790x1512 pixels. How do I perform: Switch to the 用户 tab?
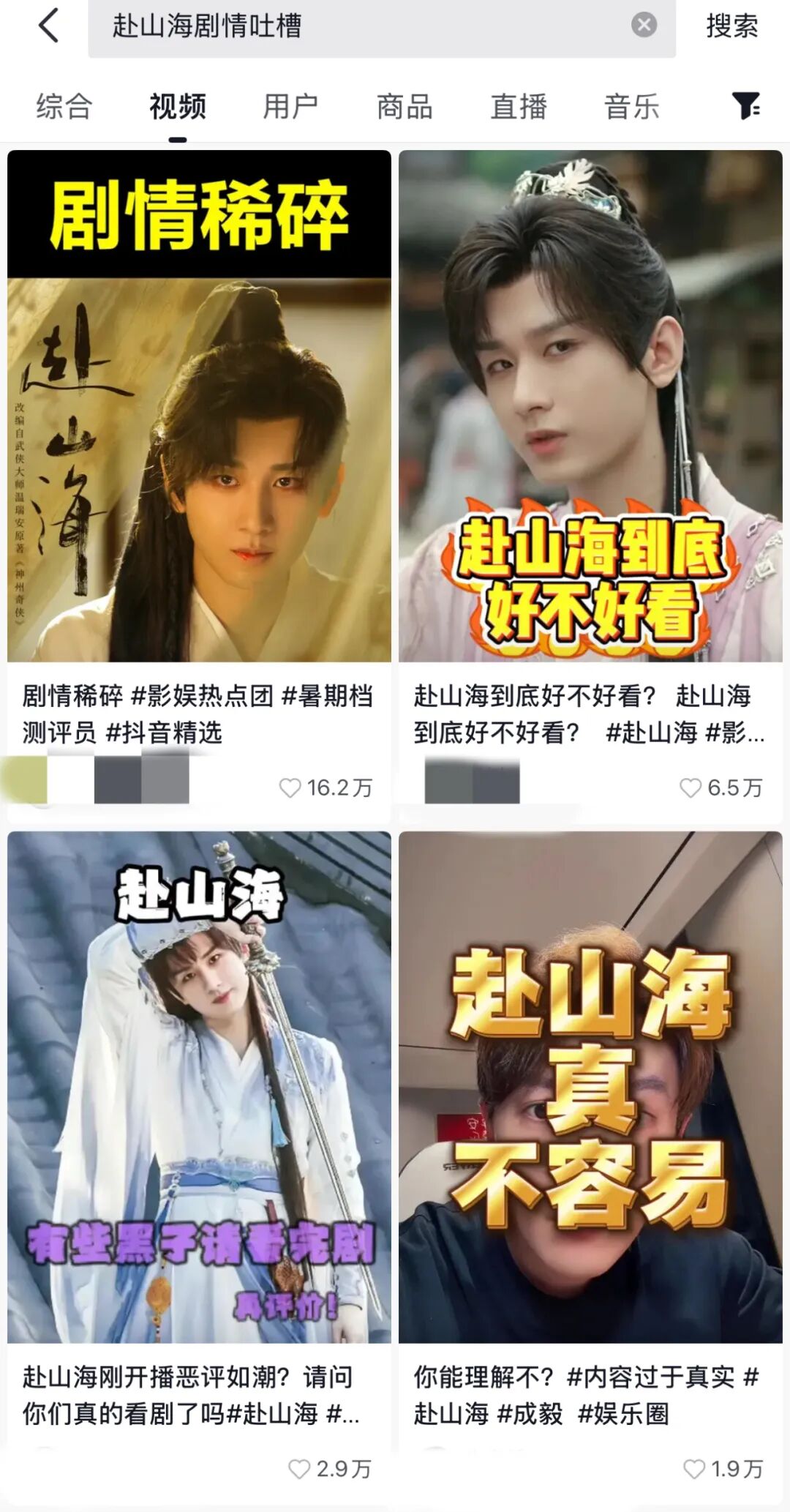pos(290,107)
